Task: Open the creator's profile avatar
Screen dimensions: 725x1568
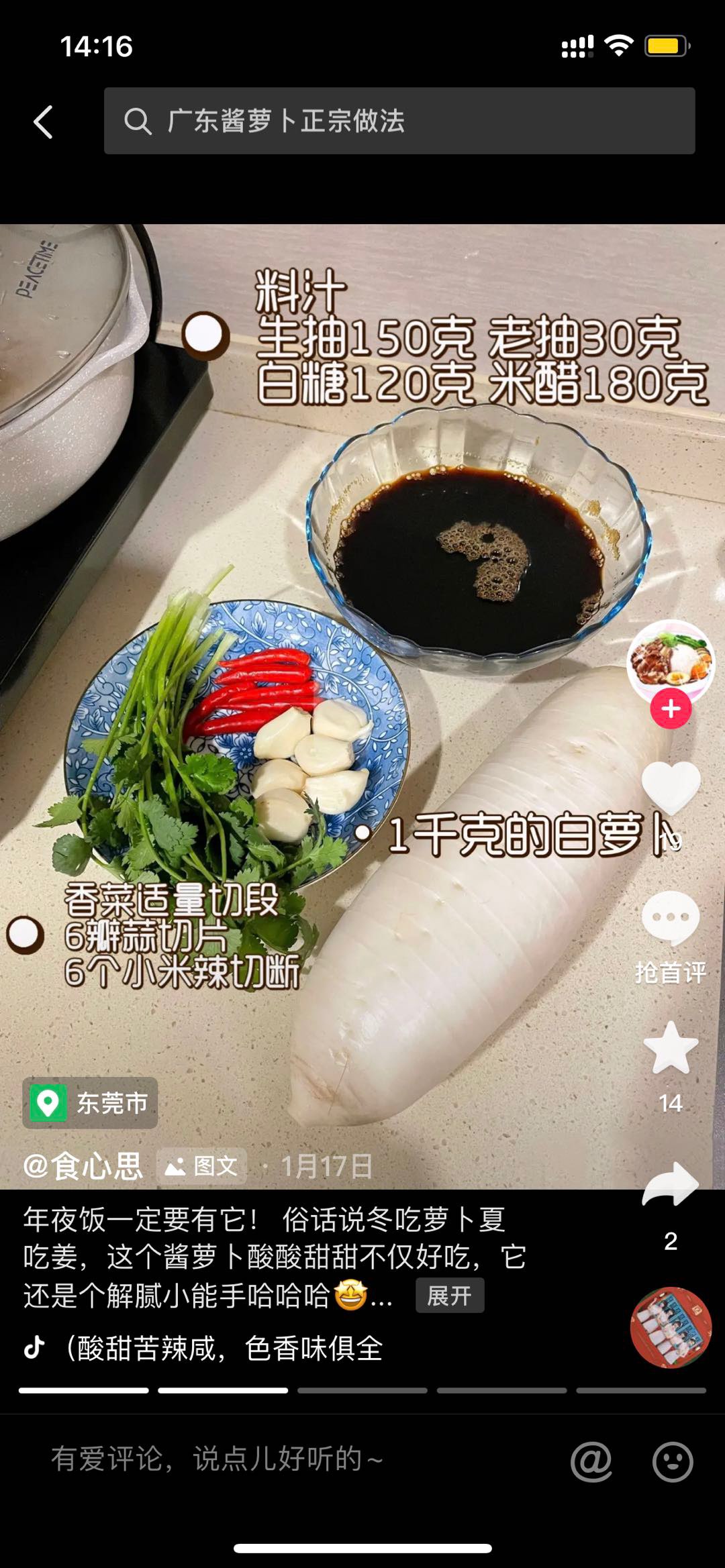Action: pyautogui.click(x=670, y=662)
